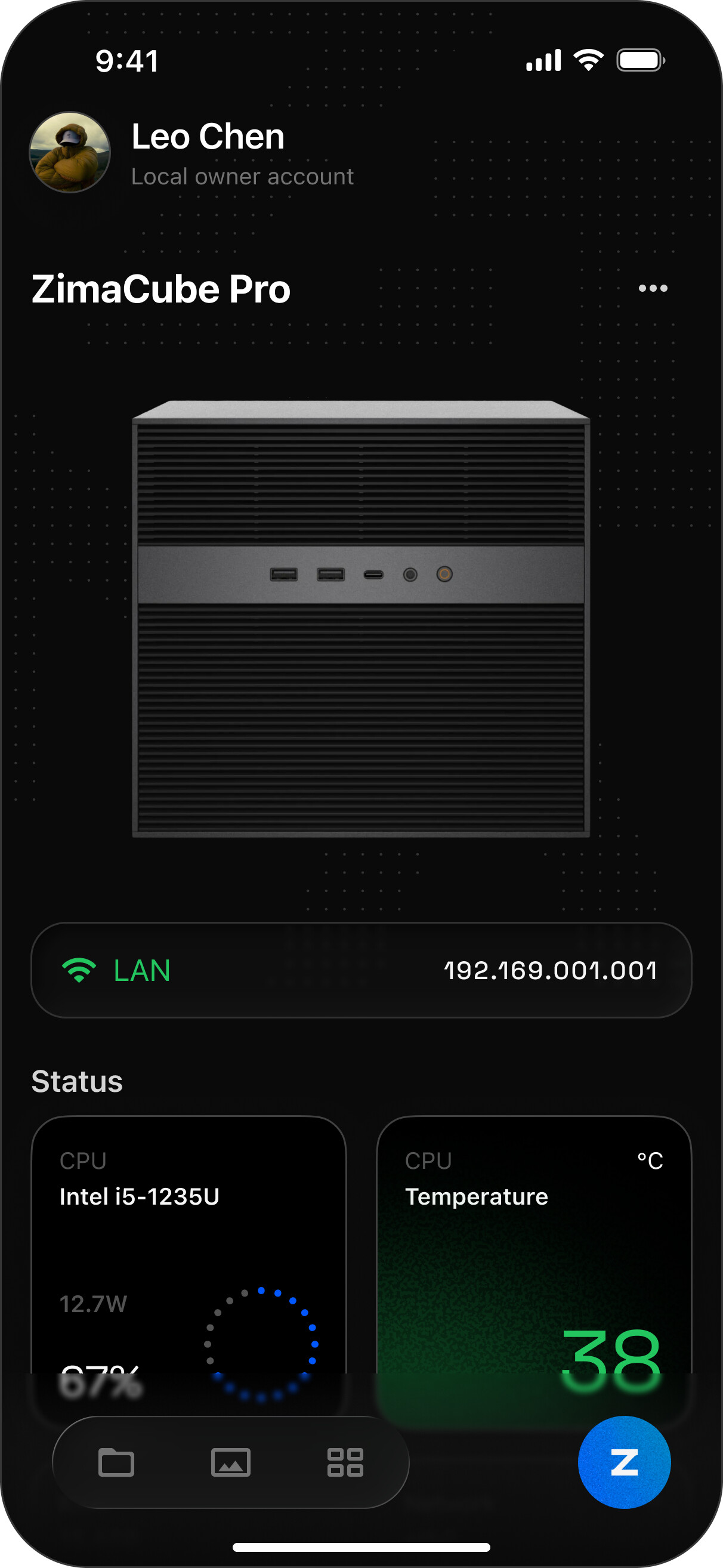Switch to the Files folder tab
This screenshot has width=723, height=1568.
[x=116, y=1462]
